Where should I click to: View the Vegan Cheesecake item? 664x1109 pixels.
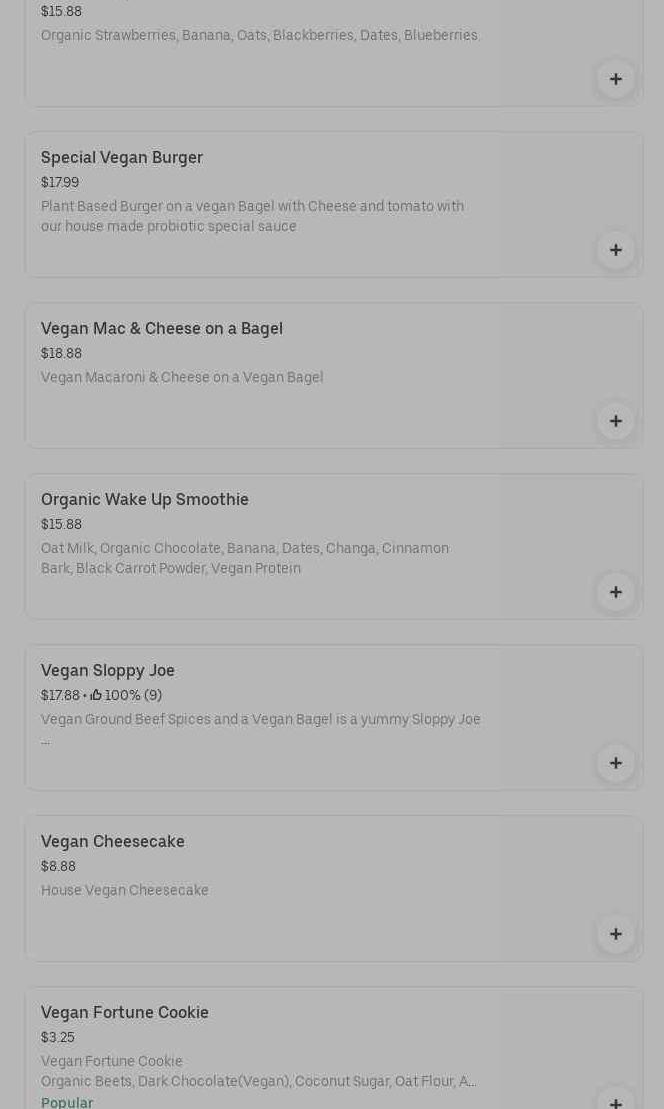[x=334, y=889]
